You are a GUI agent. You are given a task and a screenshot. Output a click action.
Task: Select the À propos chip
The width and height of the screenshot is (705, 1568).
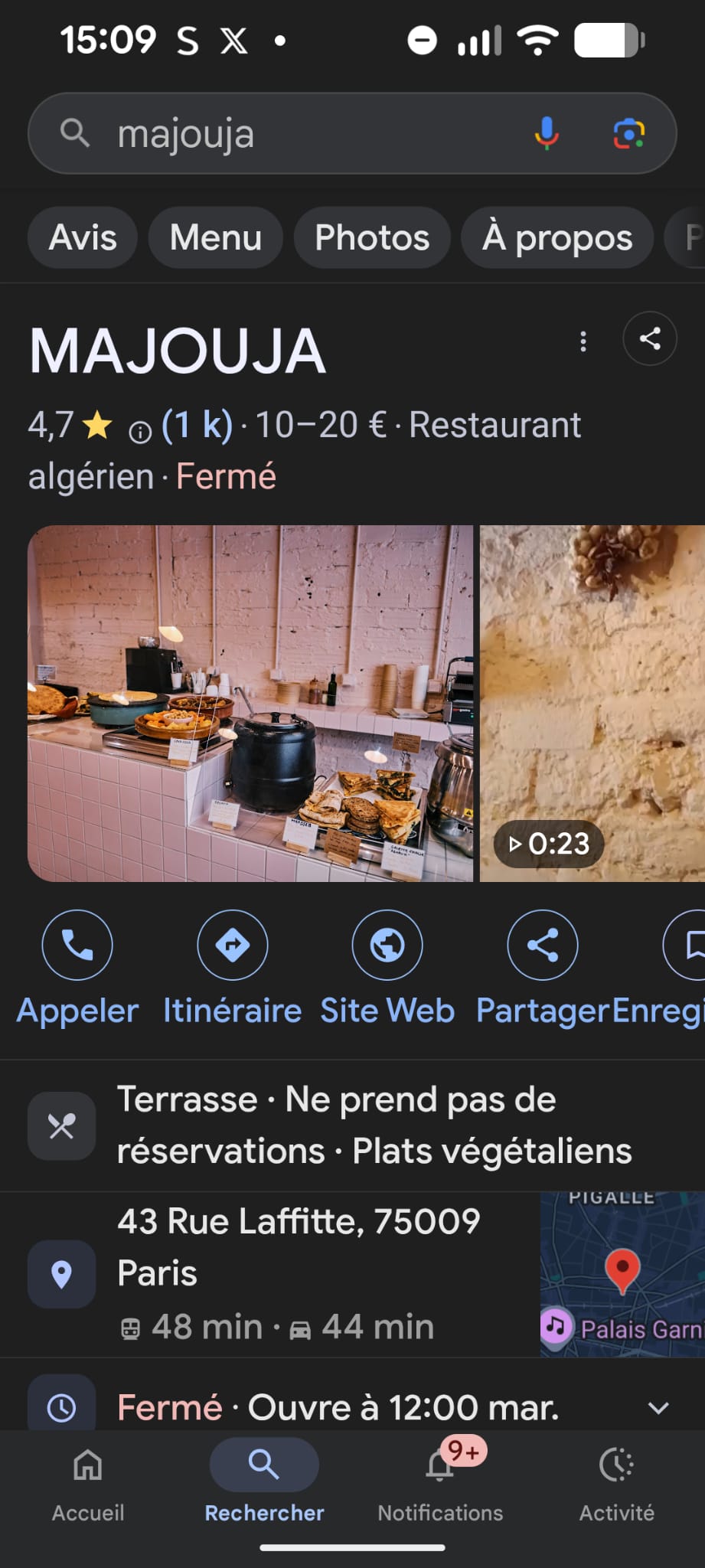[x=557, y=237]
